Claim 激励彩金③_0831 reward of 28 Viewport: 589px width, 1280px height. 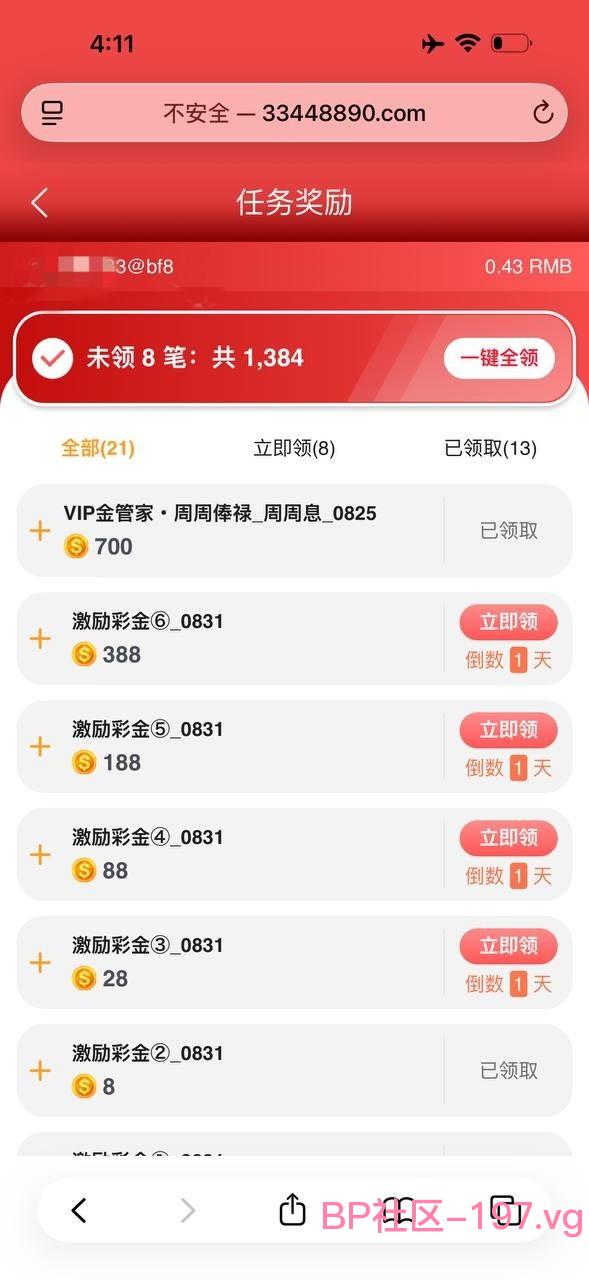tap(508, 946)
